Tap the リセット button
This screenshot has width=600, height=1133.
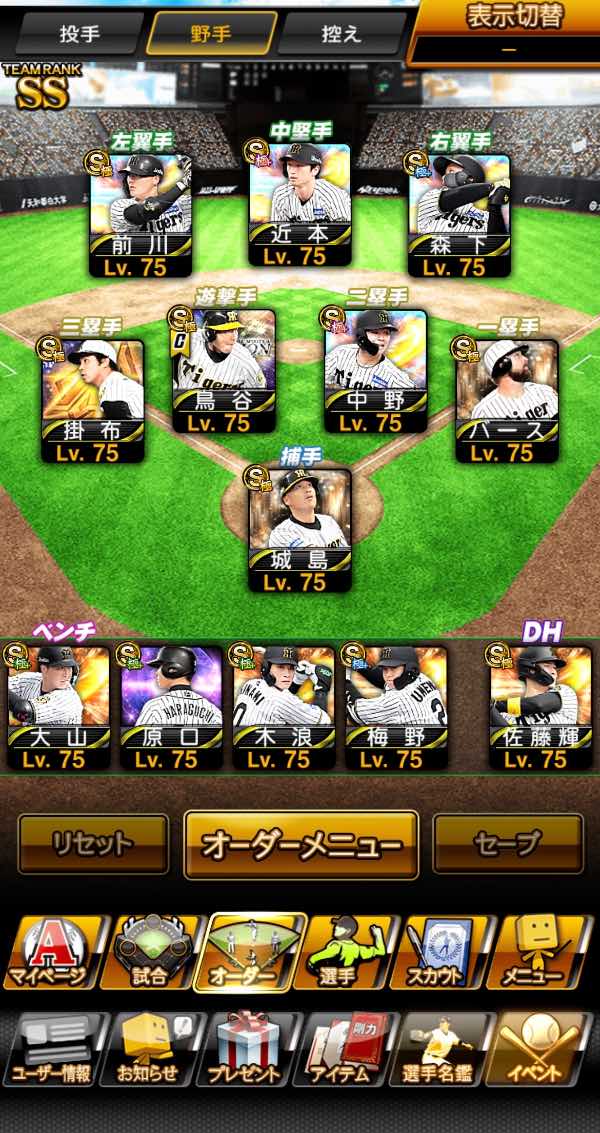[93, 844]
